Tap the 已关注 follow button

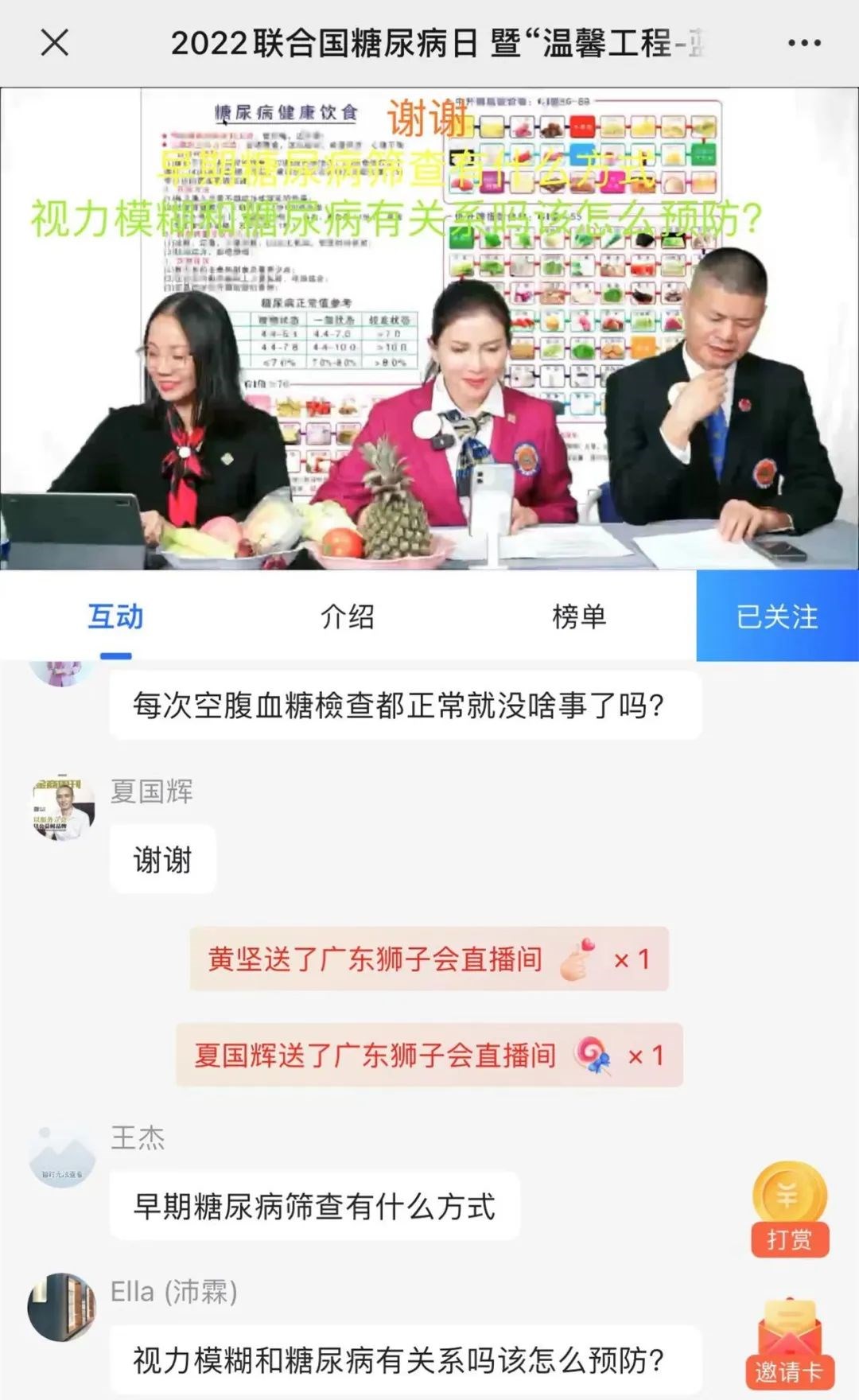click(x=777, y=616)
